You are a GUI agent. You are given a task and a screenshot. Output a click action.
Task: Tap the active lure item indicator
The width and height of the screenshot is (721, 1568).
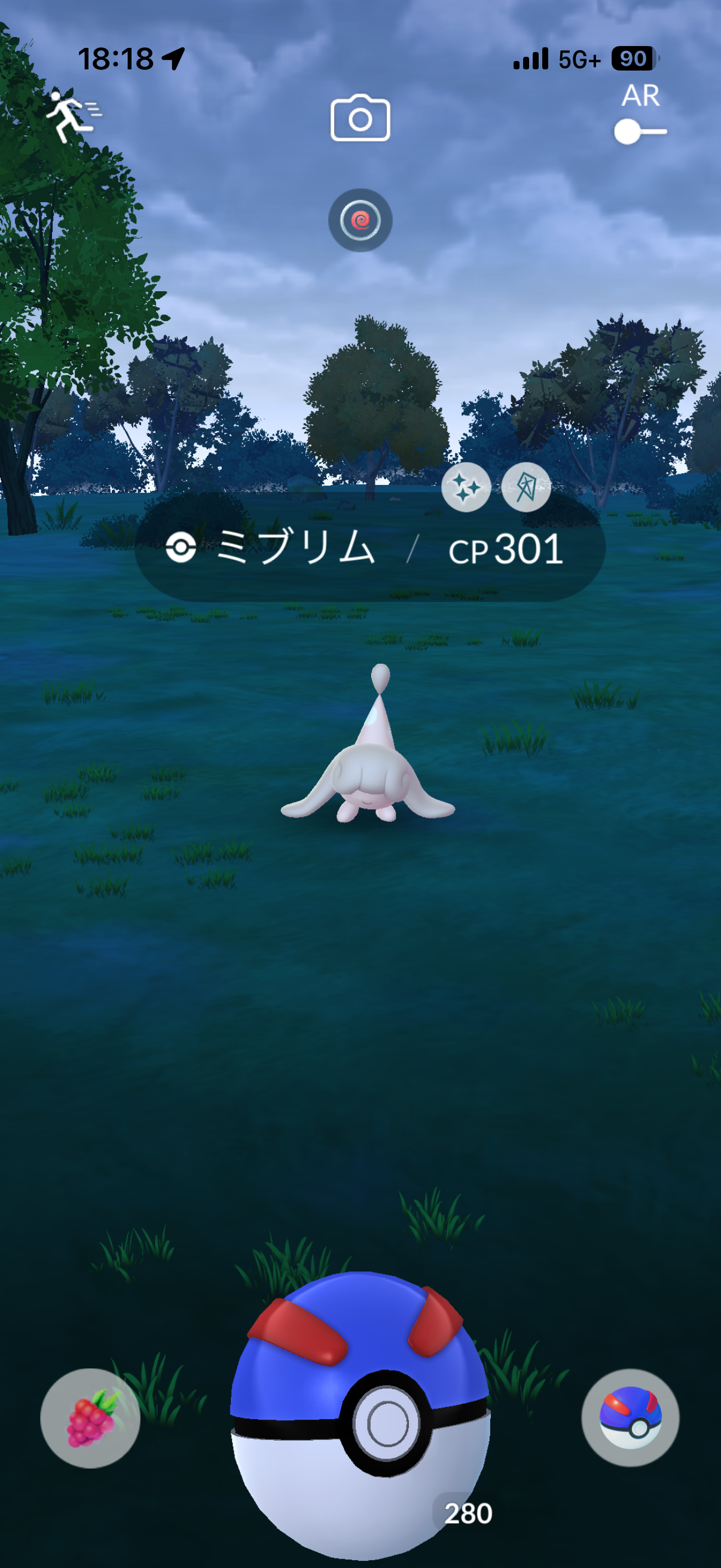[x=360, y=220]
